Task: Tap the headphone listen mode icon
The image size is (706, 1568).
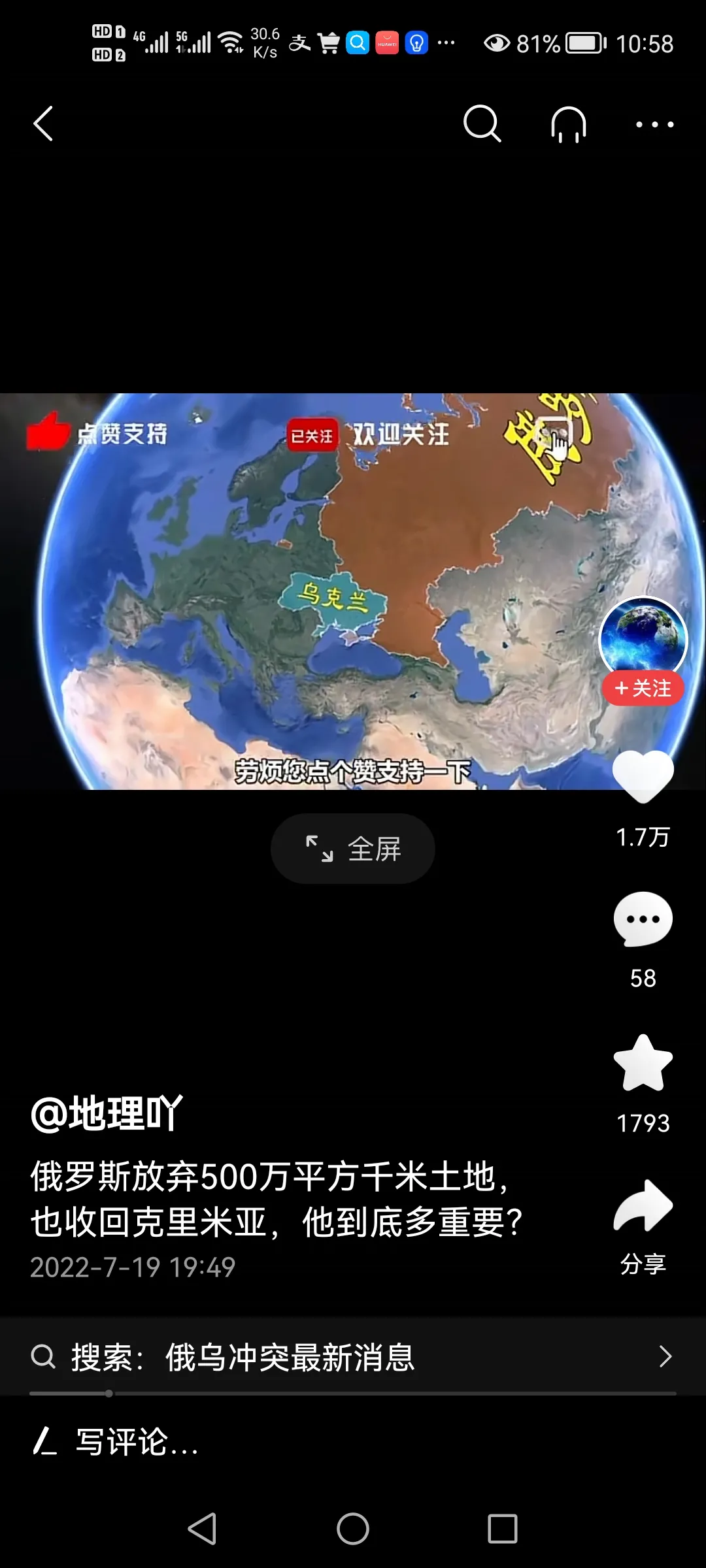Action: pos(568,123)
